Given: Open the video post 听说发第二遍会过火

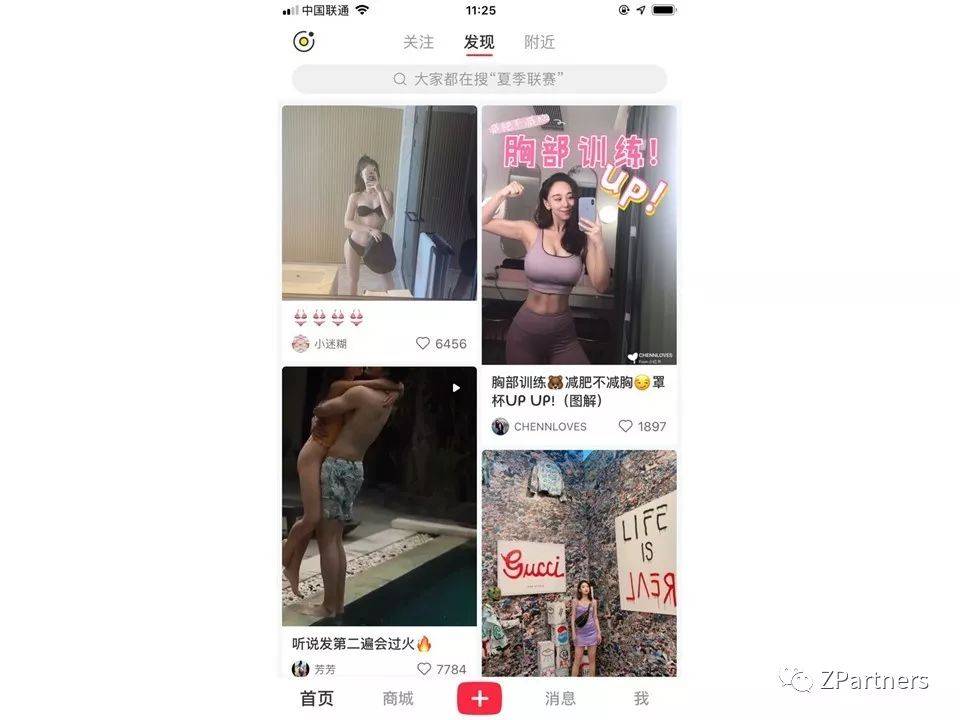Looking at the screenshot, I should [x=379, y=495].
